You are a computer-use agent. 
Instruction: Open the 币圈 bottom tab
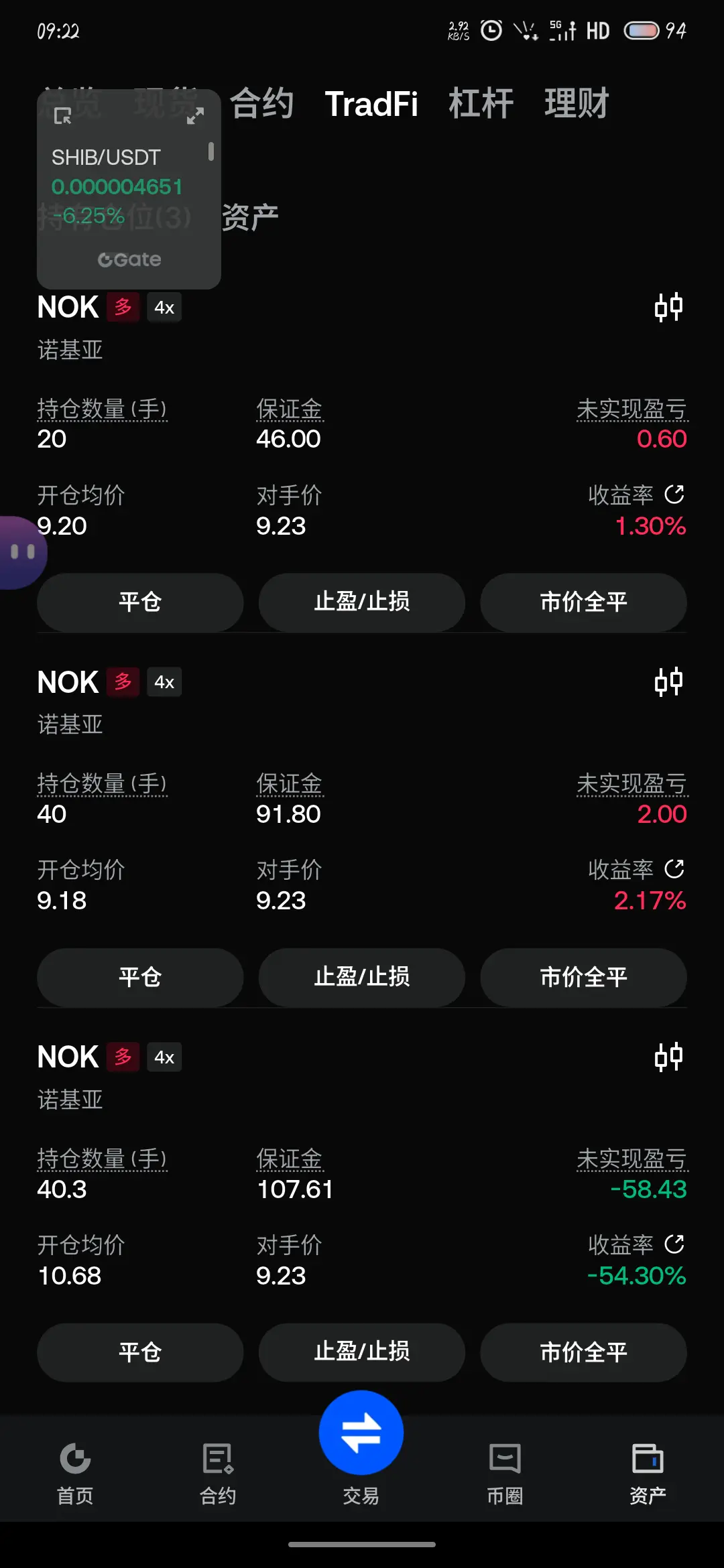pyautogui.click(x=505, y=1474)
